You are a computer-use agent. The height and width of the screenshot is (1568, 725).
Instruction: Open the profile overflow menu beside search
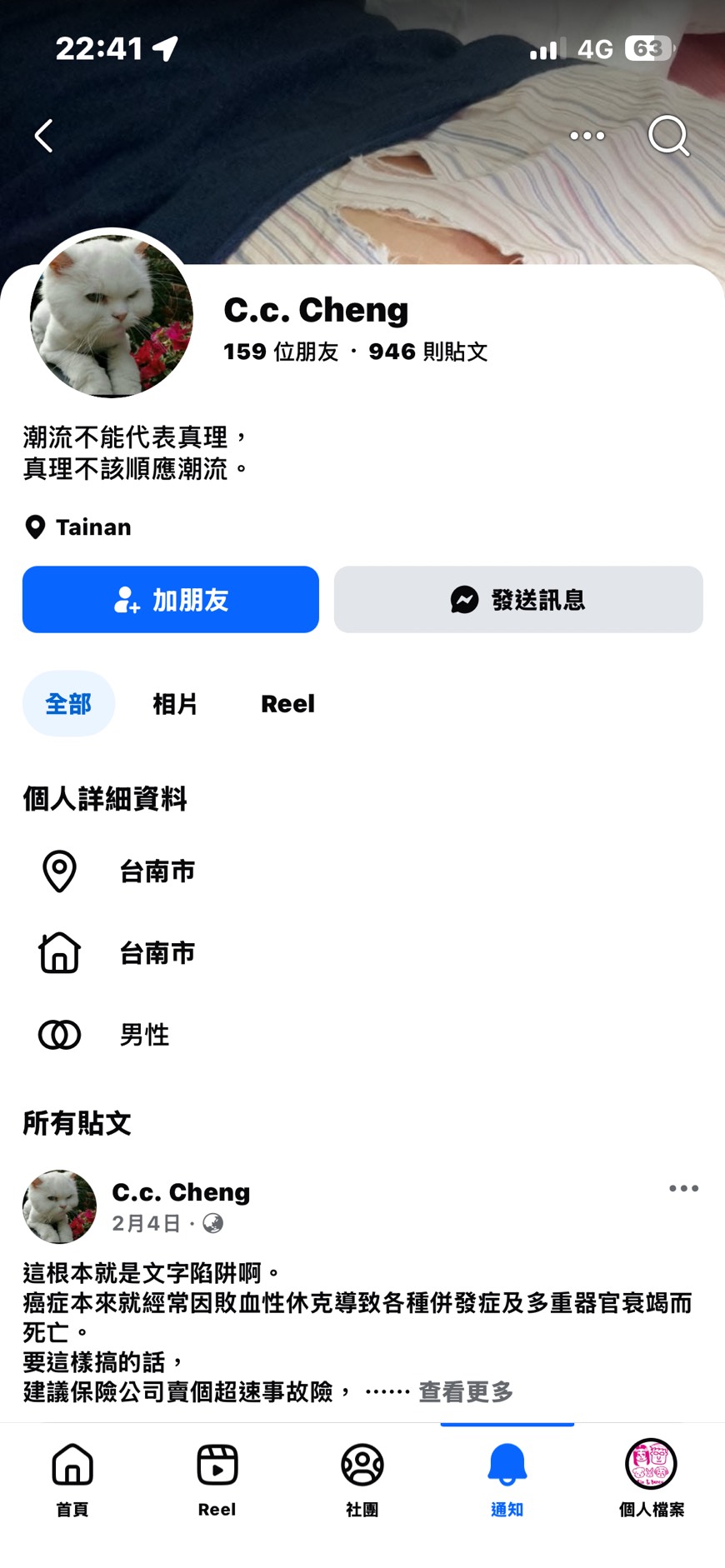pyautogui.click(x=587, y=136)
